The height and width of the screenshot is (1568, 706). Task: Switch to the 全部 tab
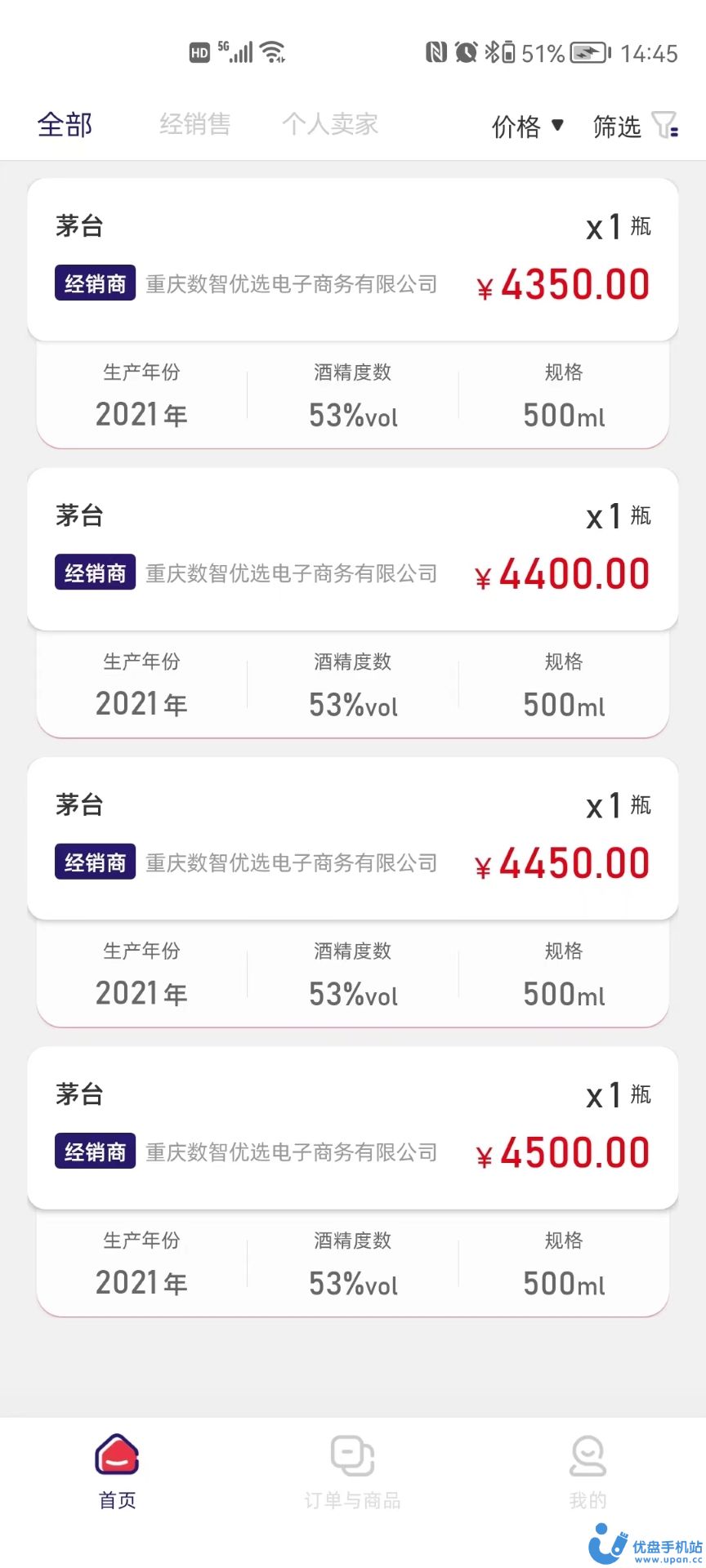point(65,125)
